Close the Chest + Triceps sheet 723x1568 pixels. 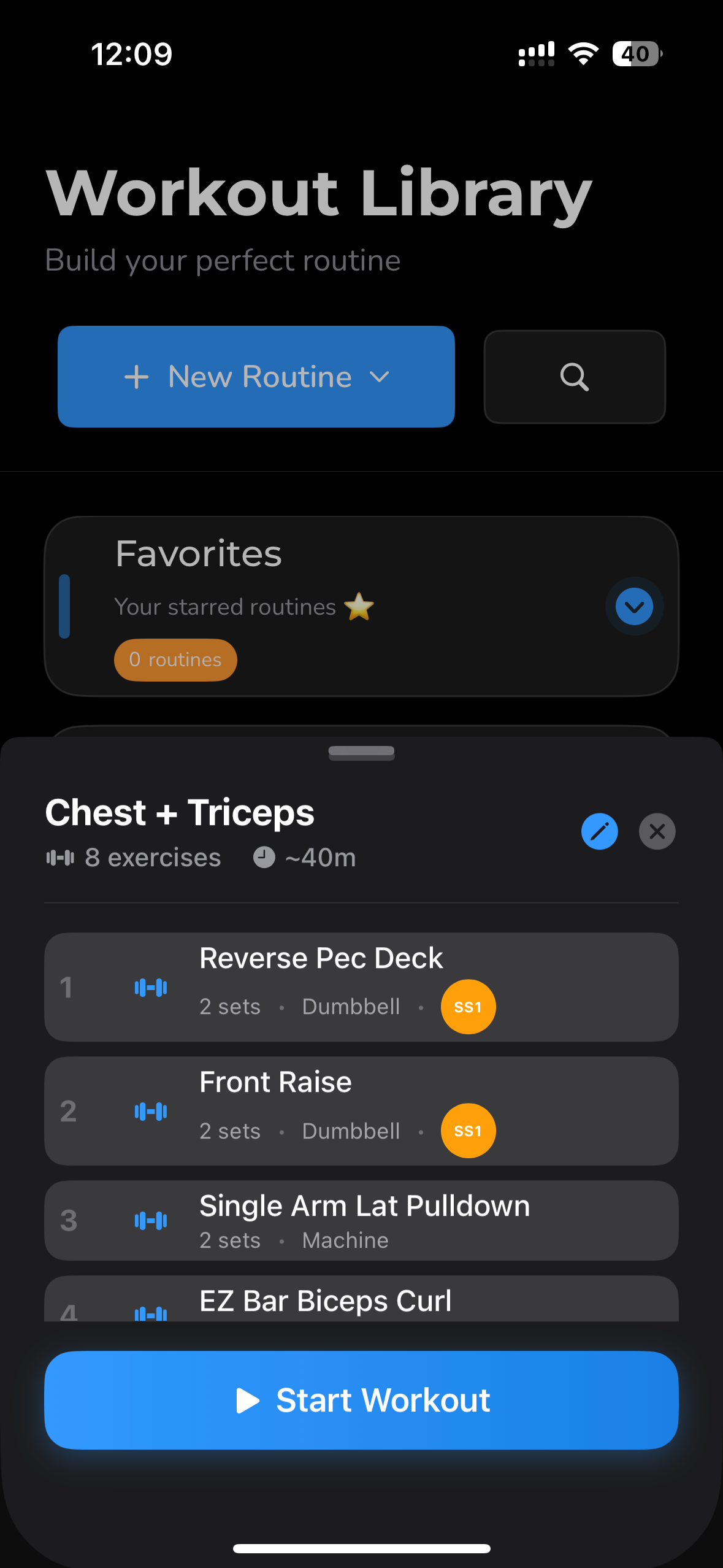click(x=657, y=831)
